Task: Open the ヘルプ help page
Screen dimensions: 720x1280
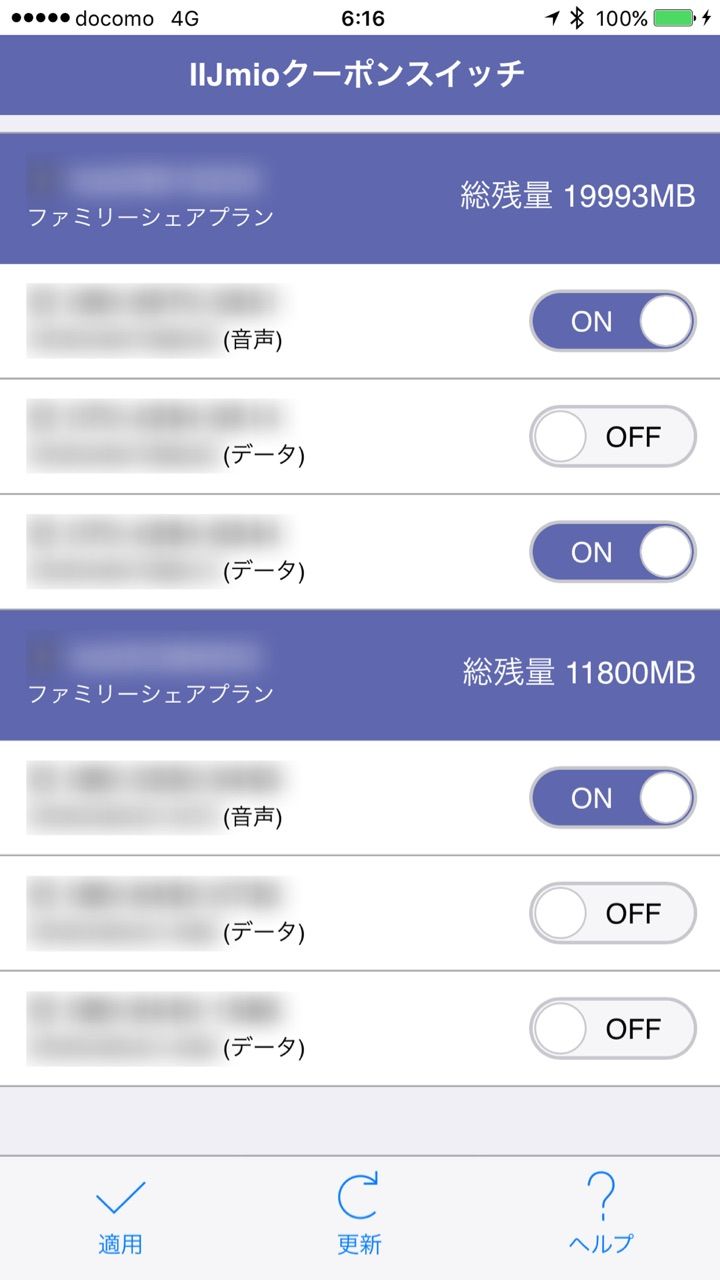Action: point(600,1217)
